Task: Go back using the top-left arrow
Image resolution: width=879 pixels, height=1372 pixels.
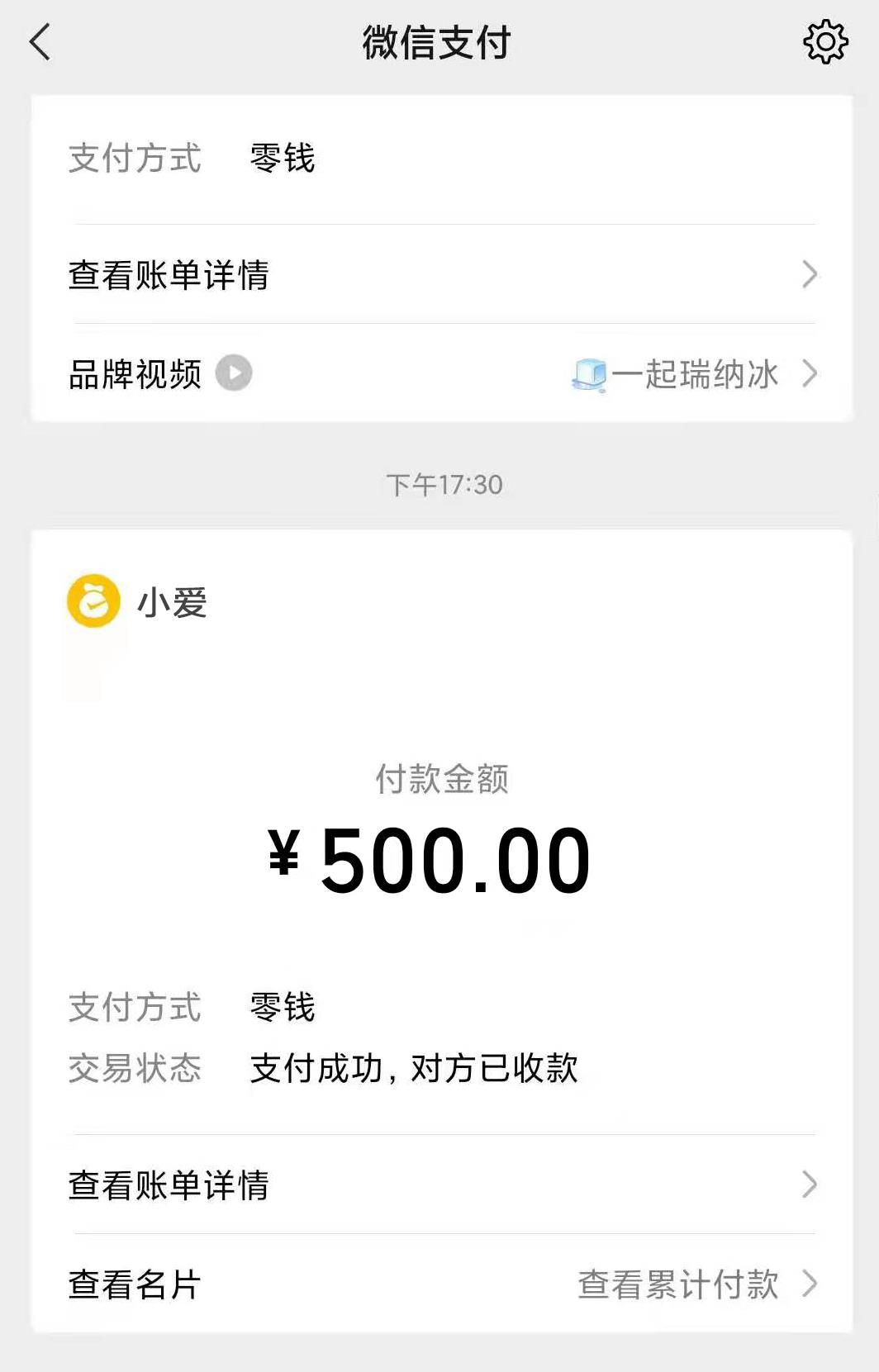Action: pos(40,42)
